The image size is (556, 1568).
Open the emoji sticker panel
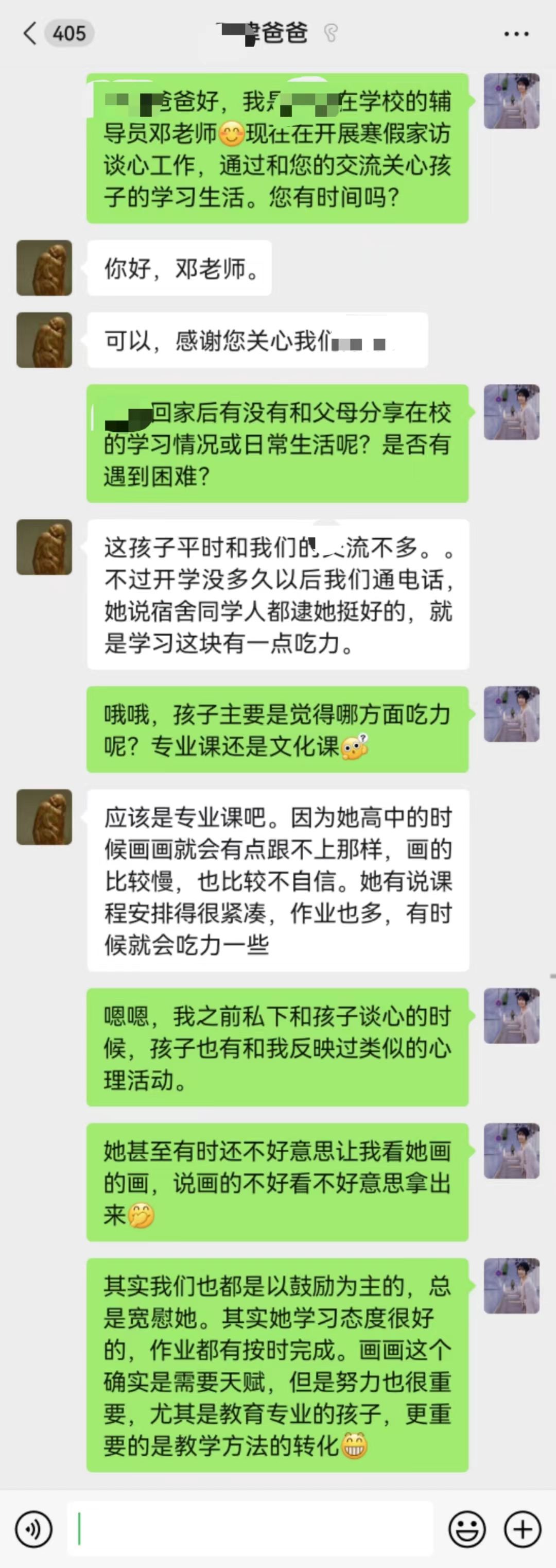[x=466, y=1528]
